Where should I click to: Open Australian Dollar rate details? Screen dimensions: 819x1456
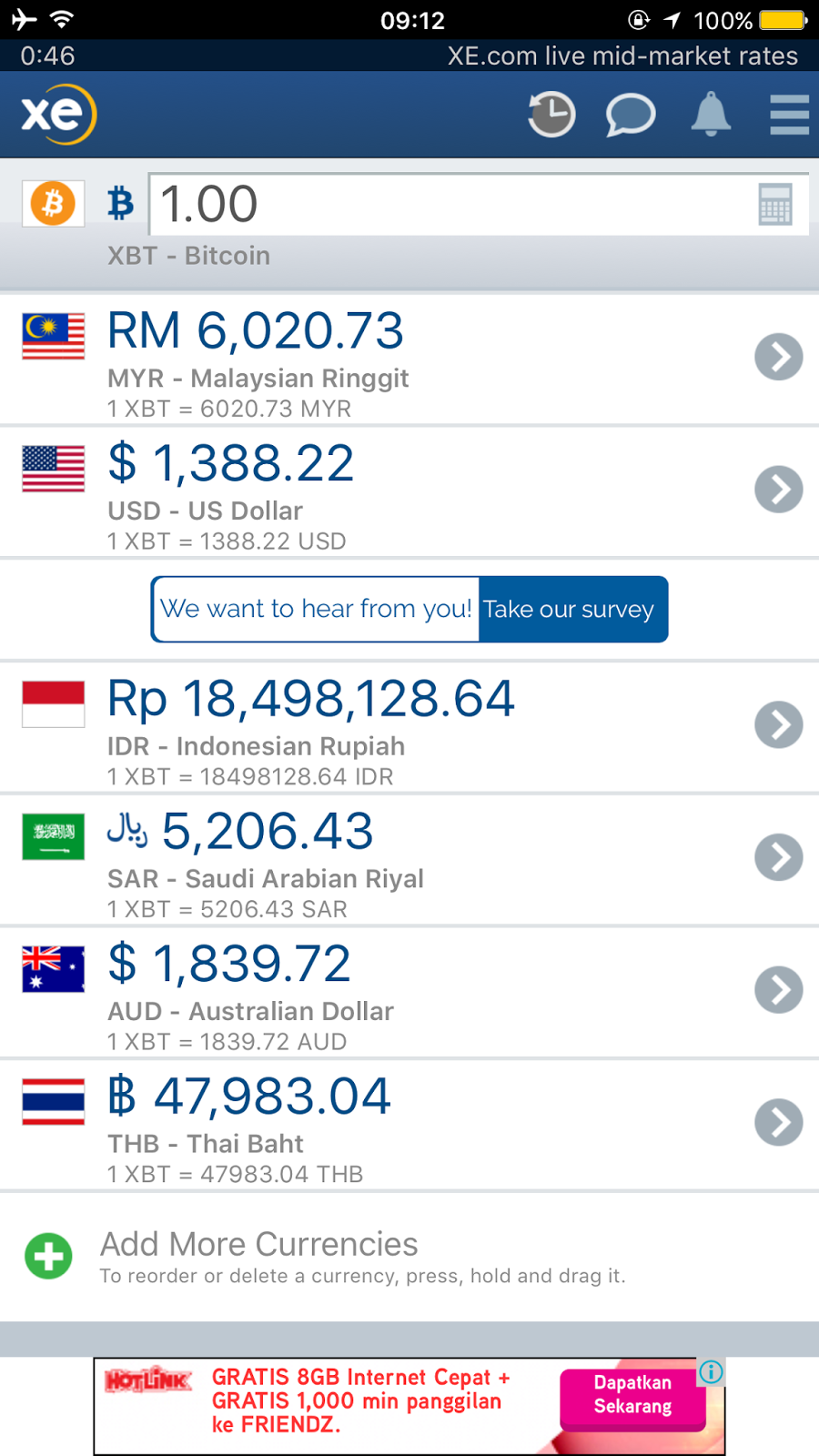[x=779, y=990]
